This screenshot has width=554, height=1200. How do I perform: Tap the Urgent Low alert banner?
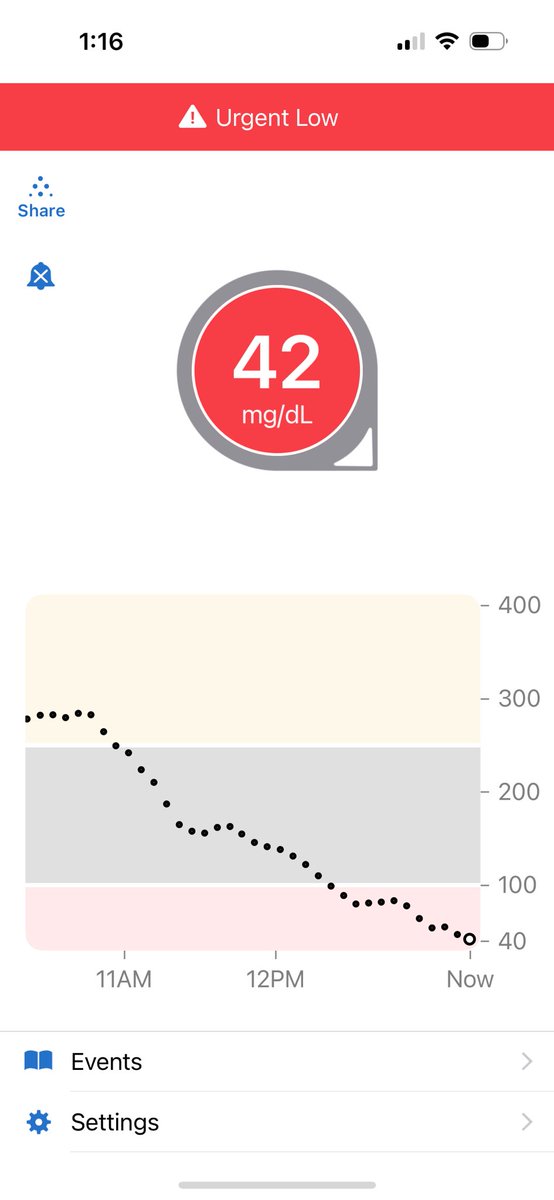[277, 117]
